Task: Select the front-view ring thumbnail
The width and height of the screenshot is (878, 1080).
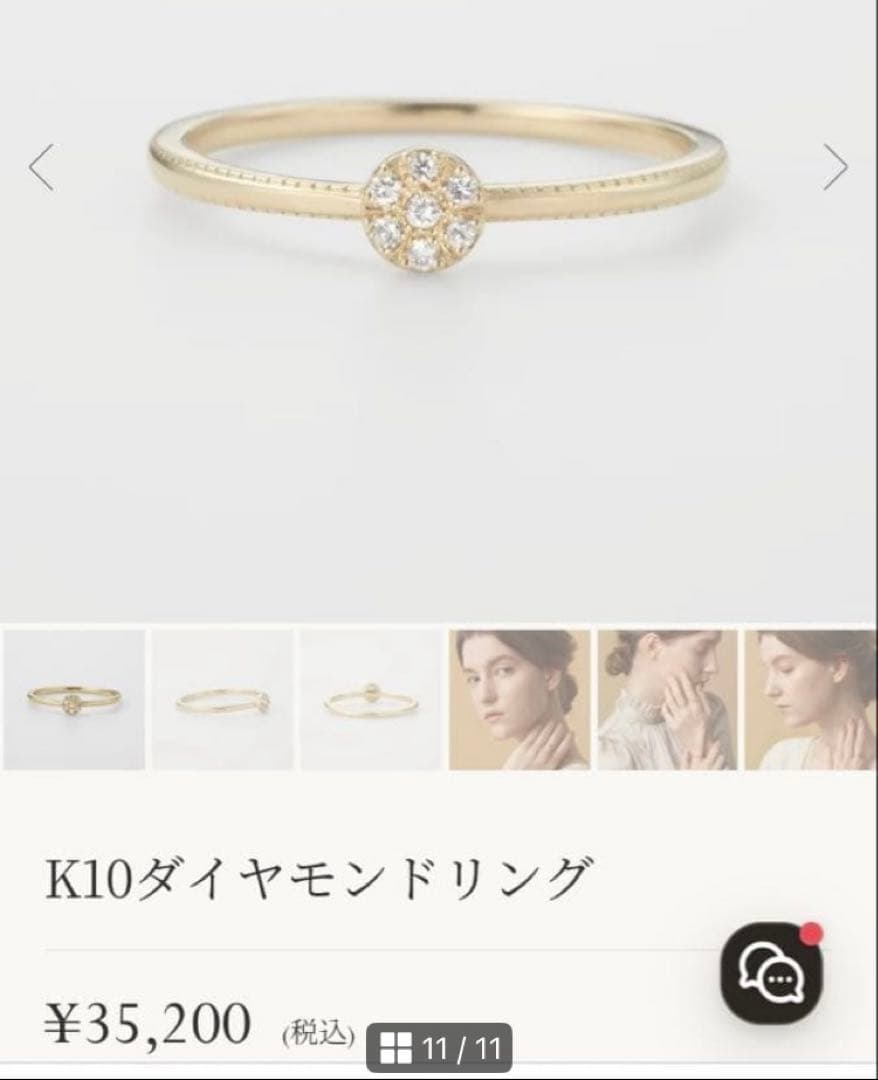Action: click(74, 699)
